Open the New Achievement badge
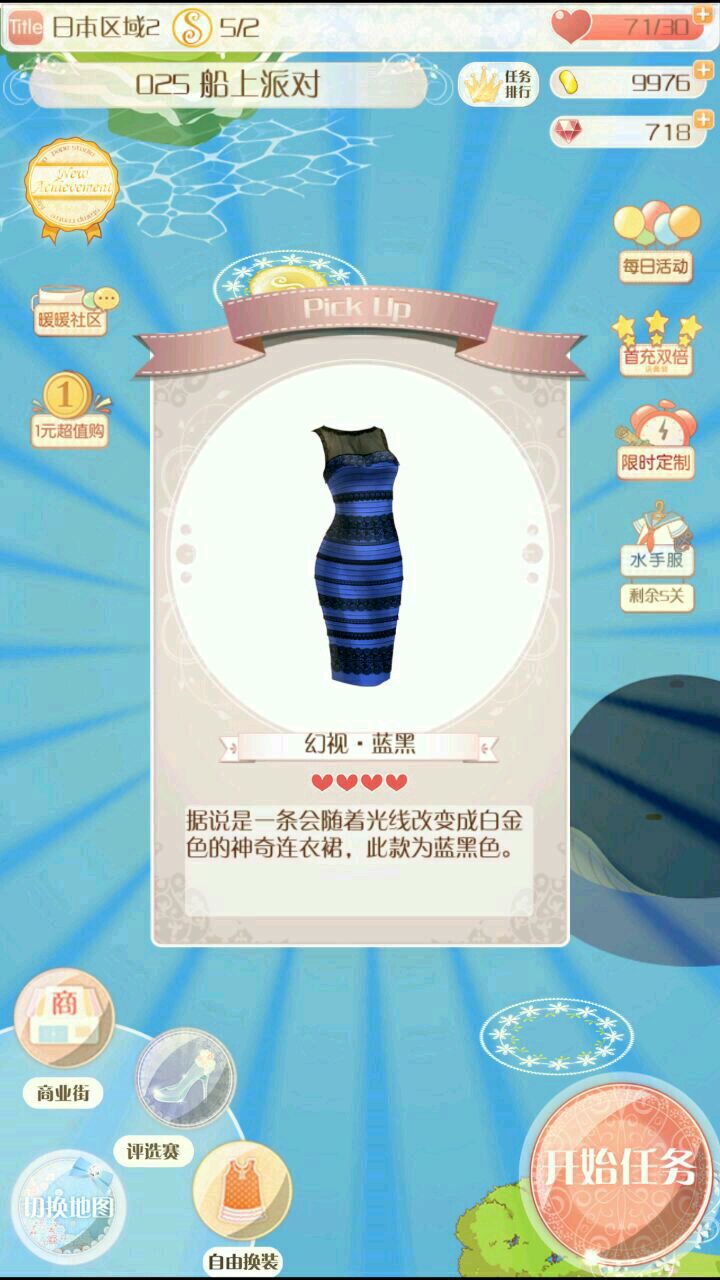The width and height of the screenshot is (720, 1280). tap(72, 190)
